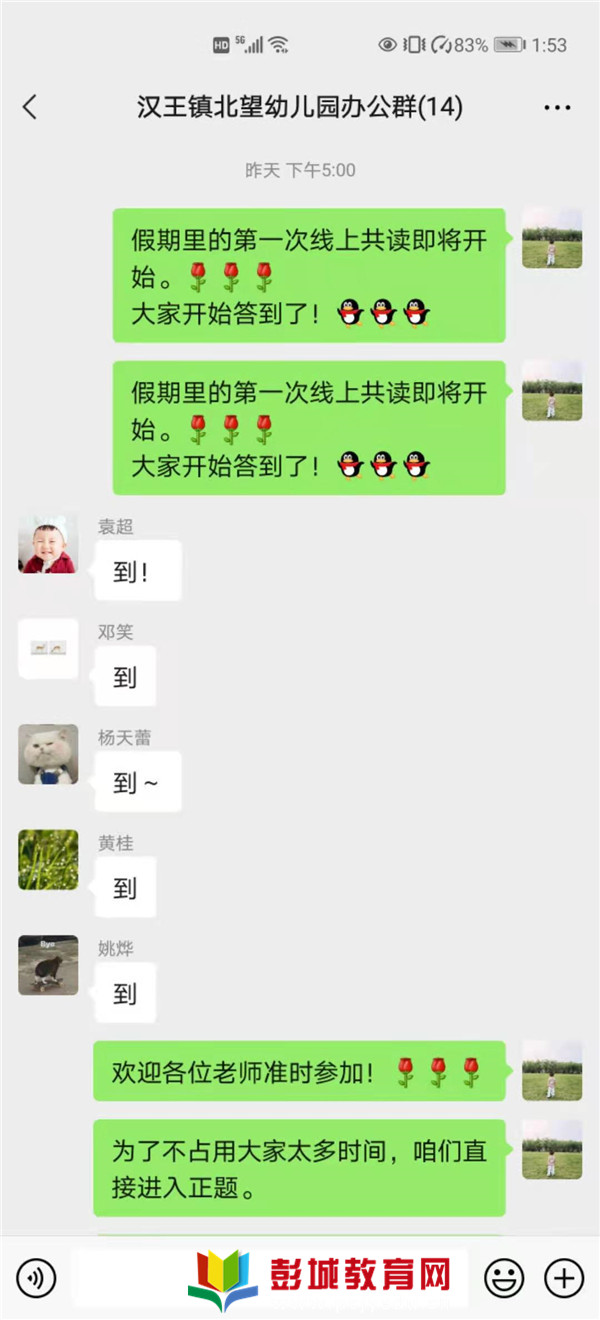Open 黄桂's profile picture
600x1320 pixels.
[48, 859]
